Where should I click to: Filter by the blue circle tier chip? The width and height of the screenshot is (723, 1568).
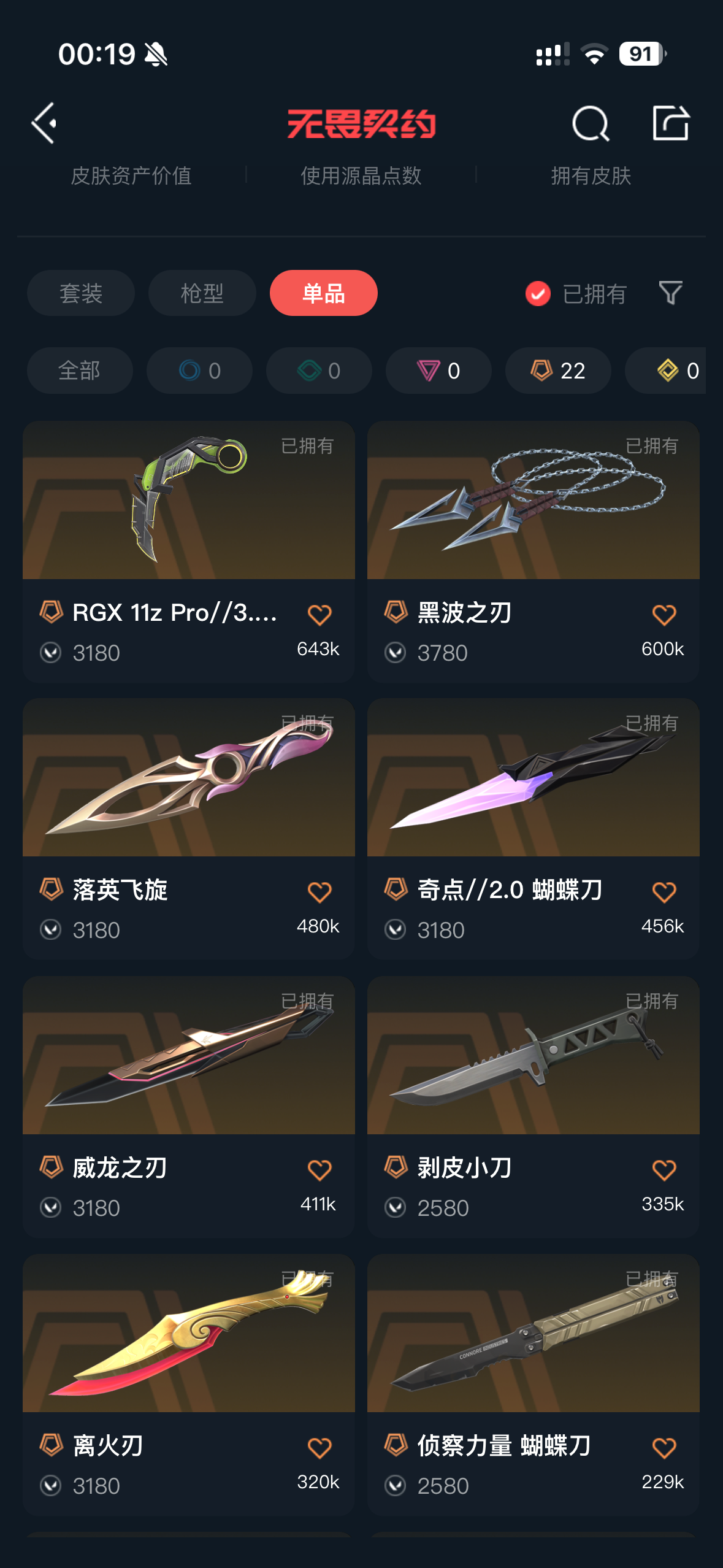pos(199,371)
